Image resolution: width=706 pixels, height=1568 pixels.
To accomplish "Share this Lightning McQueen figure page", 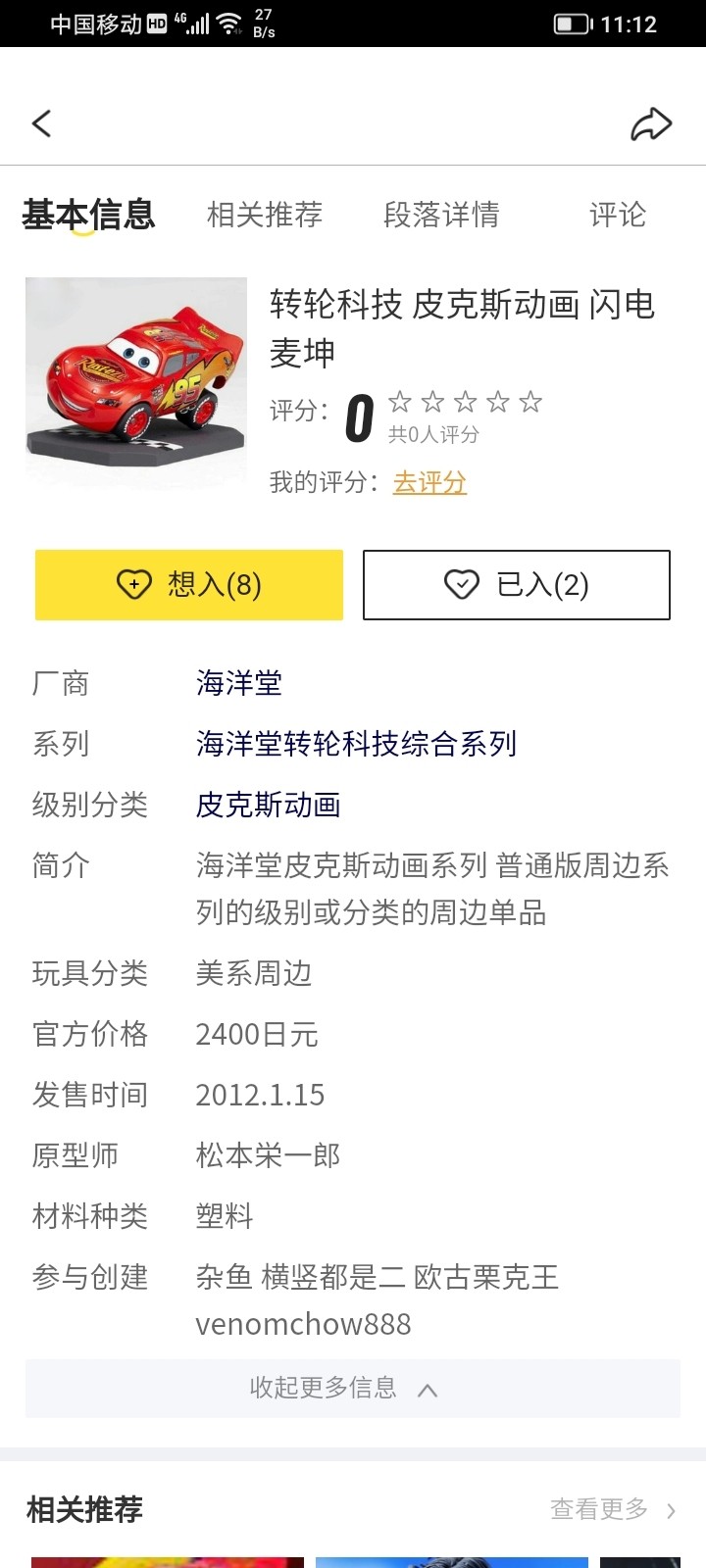I will pyautogui.click(x=651, y=123).
